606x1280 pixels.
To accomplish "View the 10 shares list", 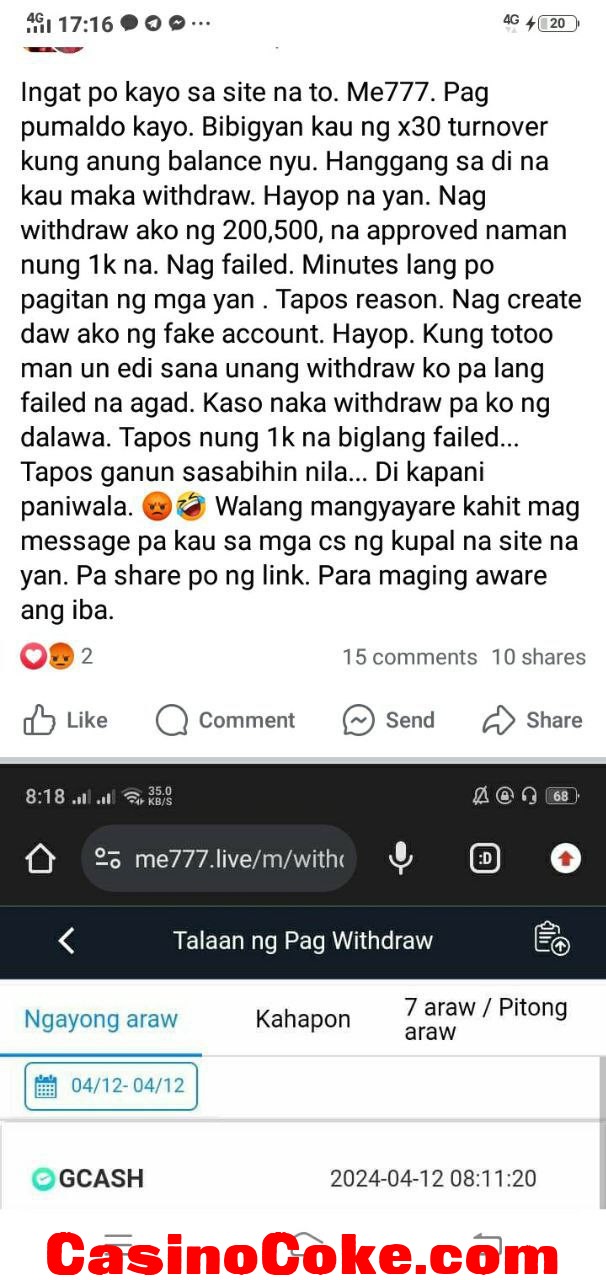I will coord(538,657).
